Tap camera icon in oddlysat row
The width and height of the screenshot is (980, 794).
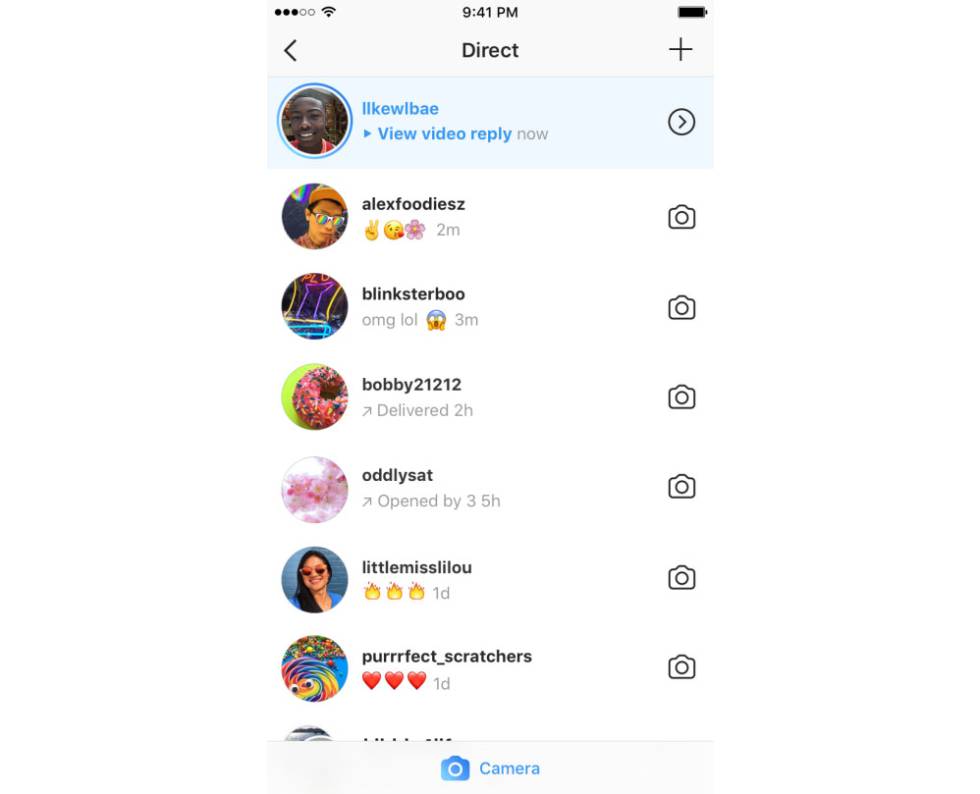[681, 487]
